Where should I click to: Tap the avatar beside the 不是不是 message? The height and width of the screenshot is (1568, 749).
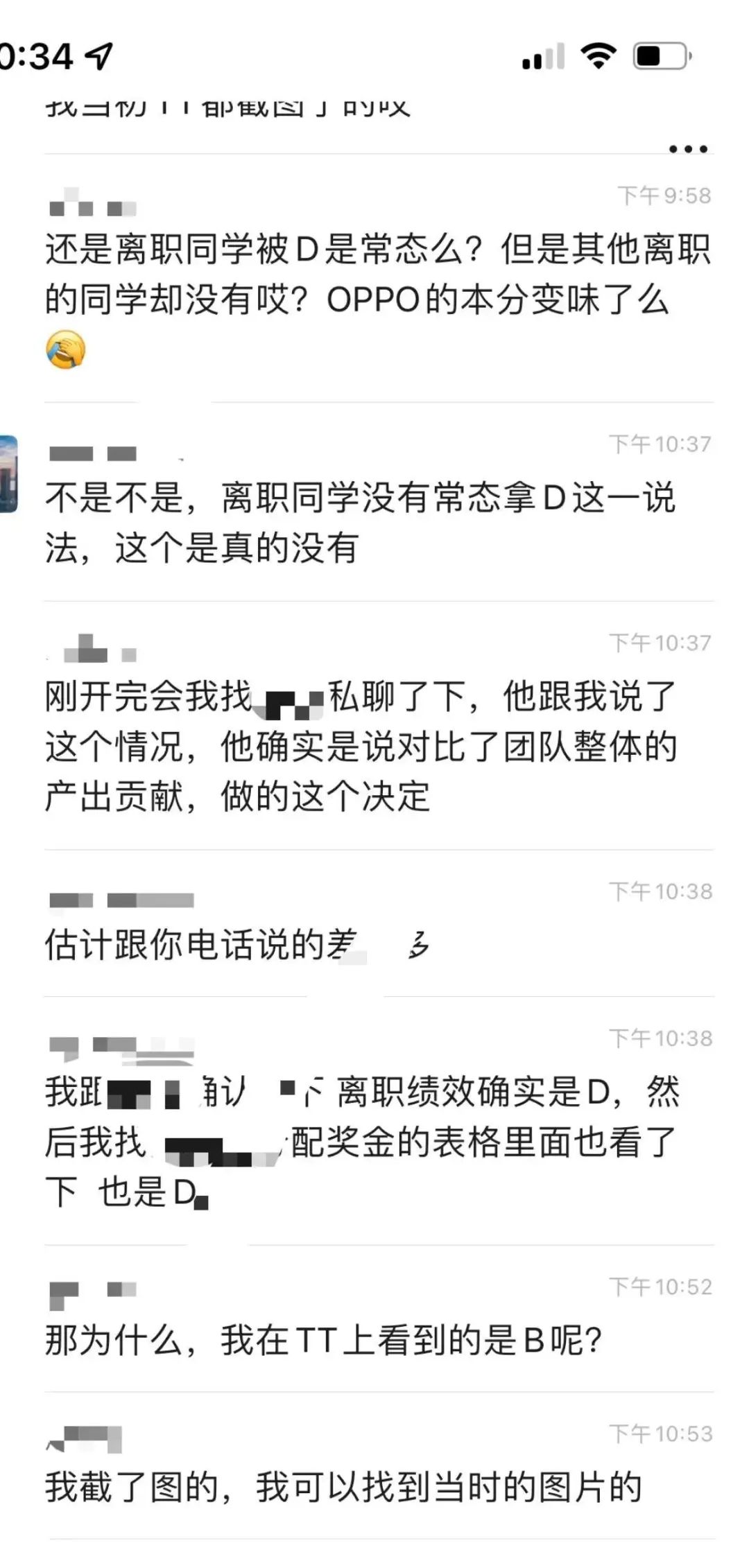(x=8, y=473)
